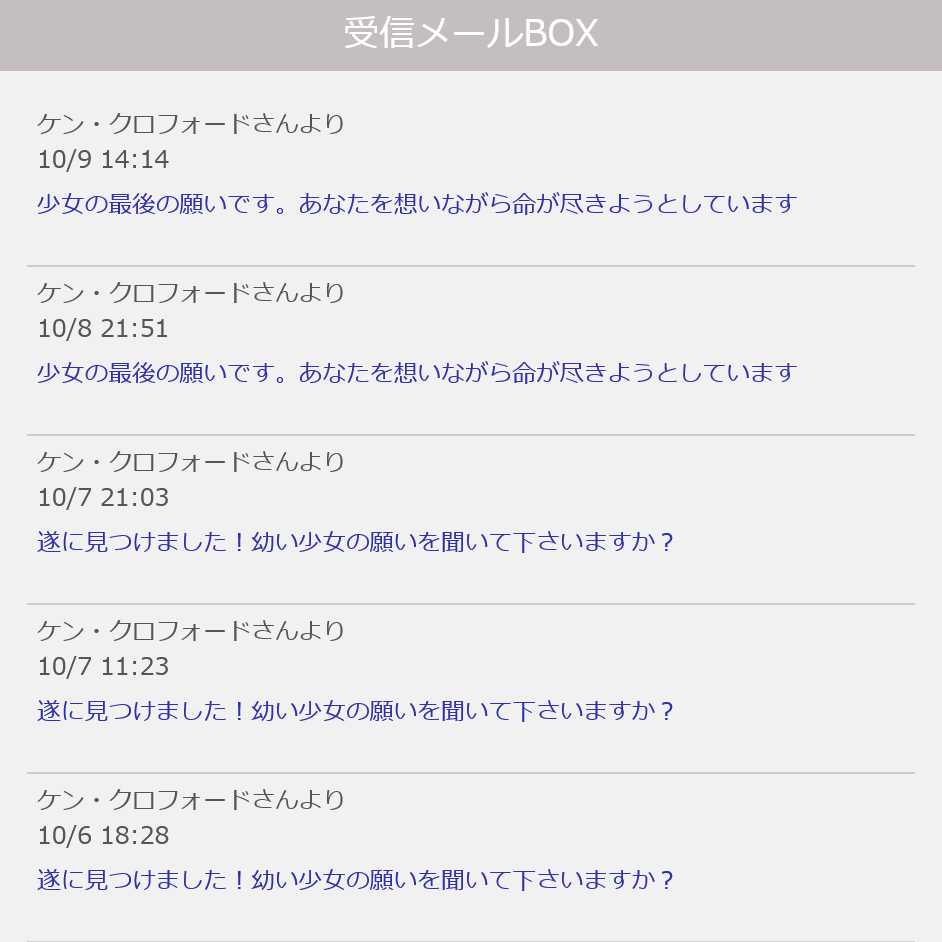Screen dimensions: 942x942
Task: Open the message dated 10/7 11:23
Action: click(x=355, y=711)
